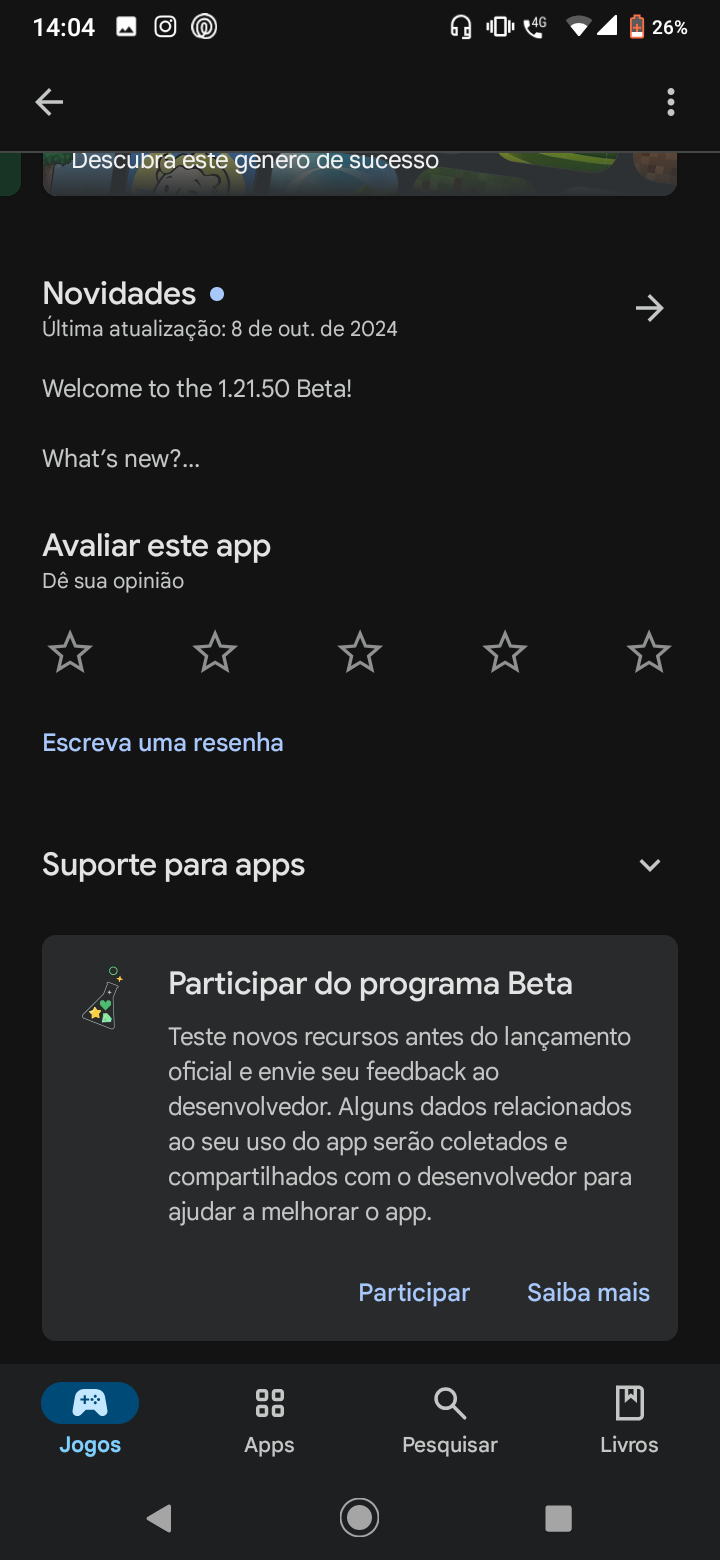Screen dimensions: 720x1560
Task: Open Saiba mais about the beta
Action: point(588,1292)
